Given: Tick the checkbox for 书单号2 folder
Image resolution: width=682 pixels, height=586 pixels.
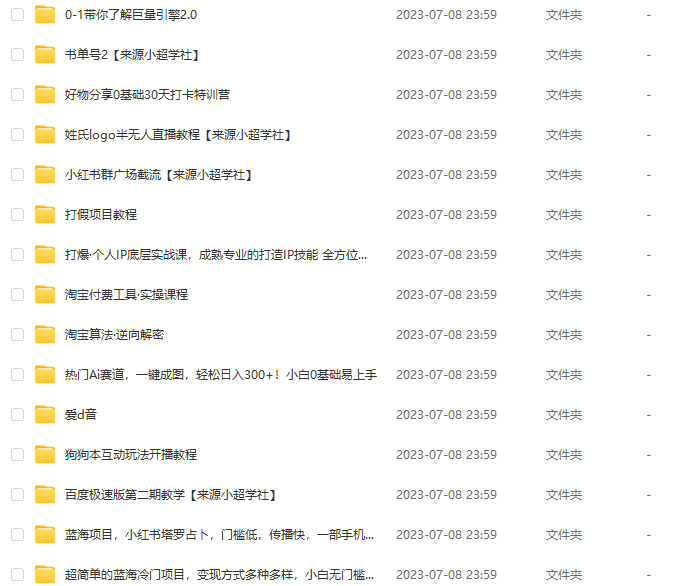Looking at the screenshot, I should tap(17, 55).
